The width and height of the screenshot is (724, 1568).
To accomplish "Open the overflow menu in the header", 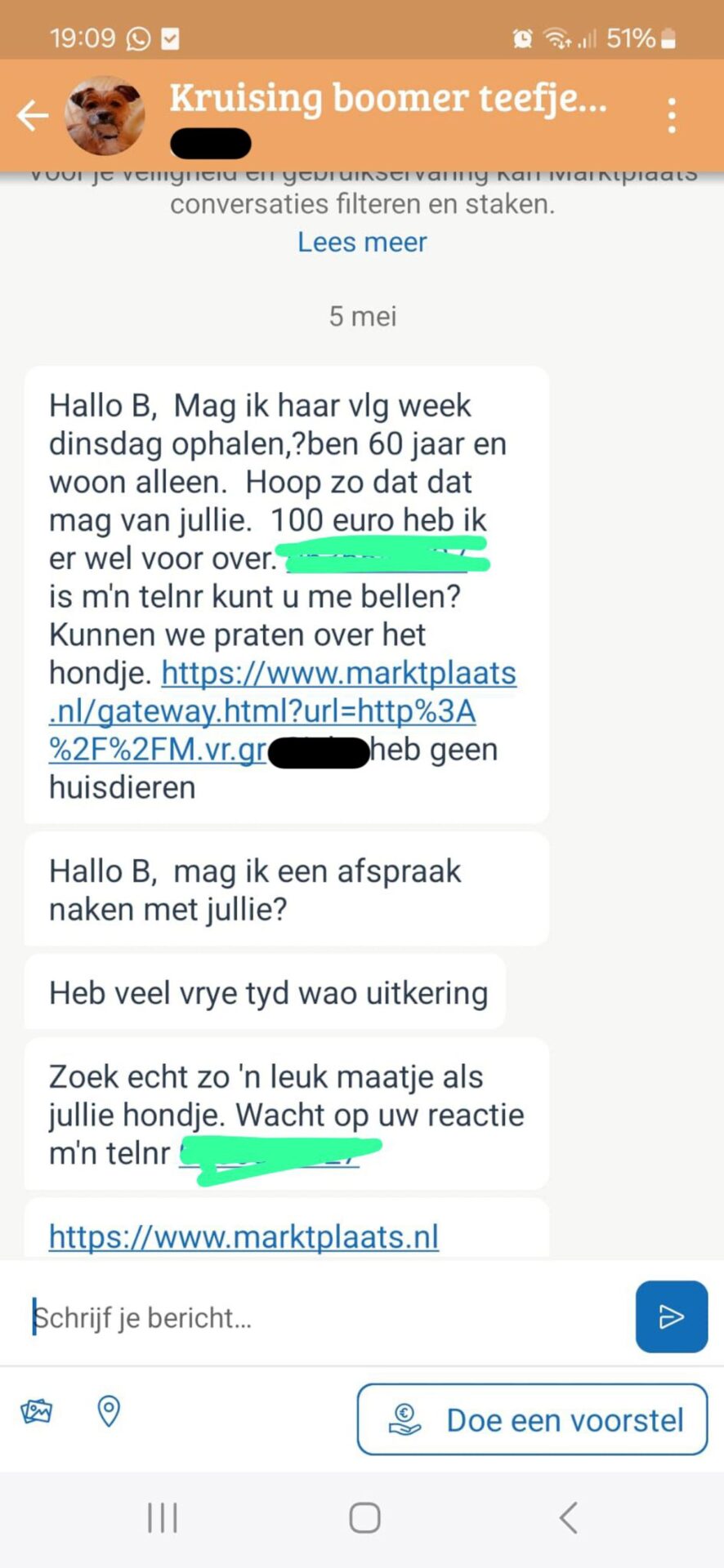I will (672, 116).
